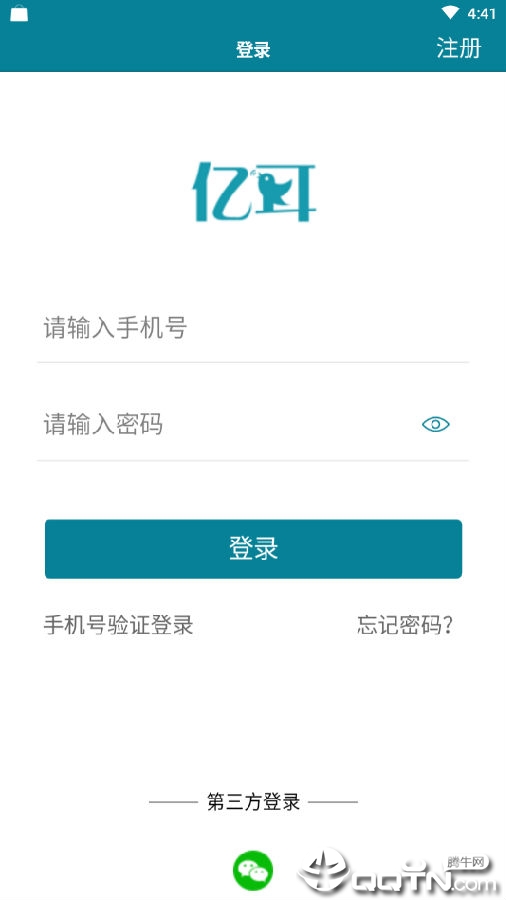Open 忘记密码 password recovery
The width and height of the screenshot is (506, 900).
tap(405, 625)
